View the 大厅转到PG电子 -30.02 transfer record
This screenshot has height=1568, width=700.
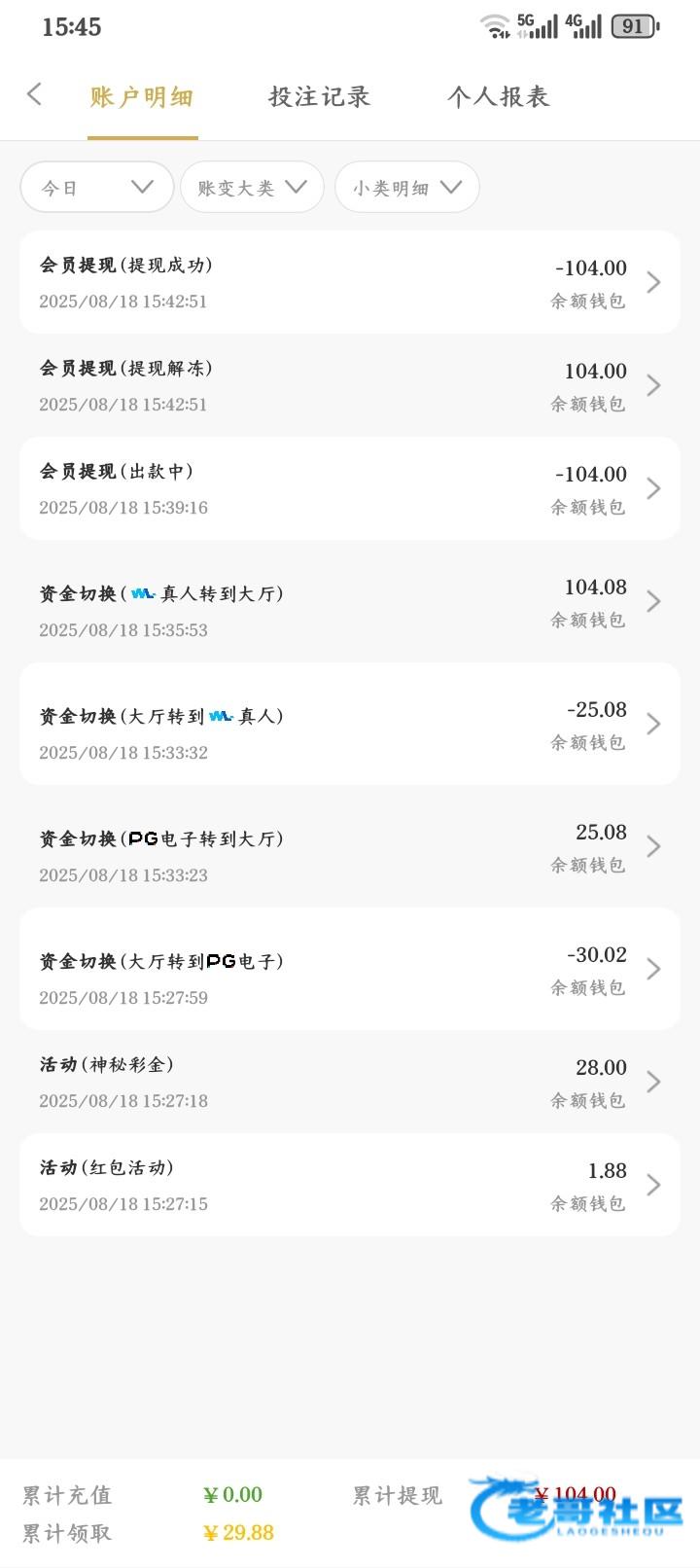point(350,969)
